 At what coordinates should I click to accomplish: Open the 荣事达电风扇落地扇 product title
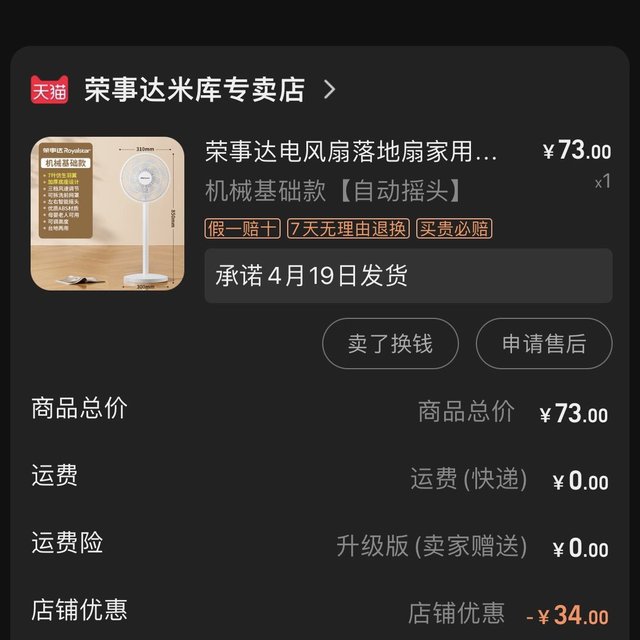coord(351,152)
